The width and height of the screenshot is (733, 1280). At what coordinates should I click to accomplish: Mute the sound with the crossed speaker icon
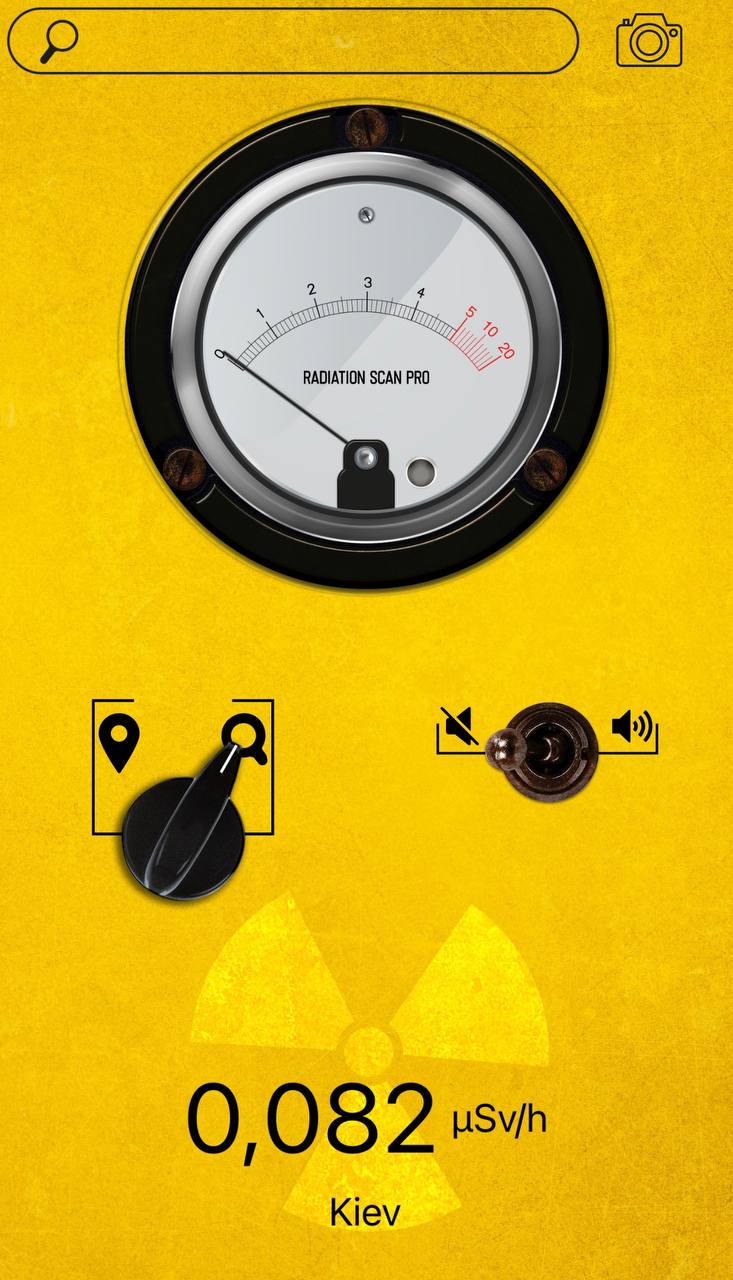[x=458, y=726]
